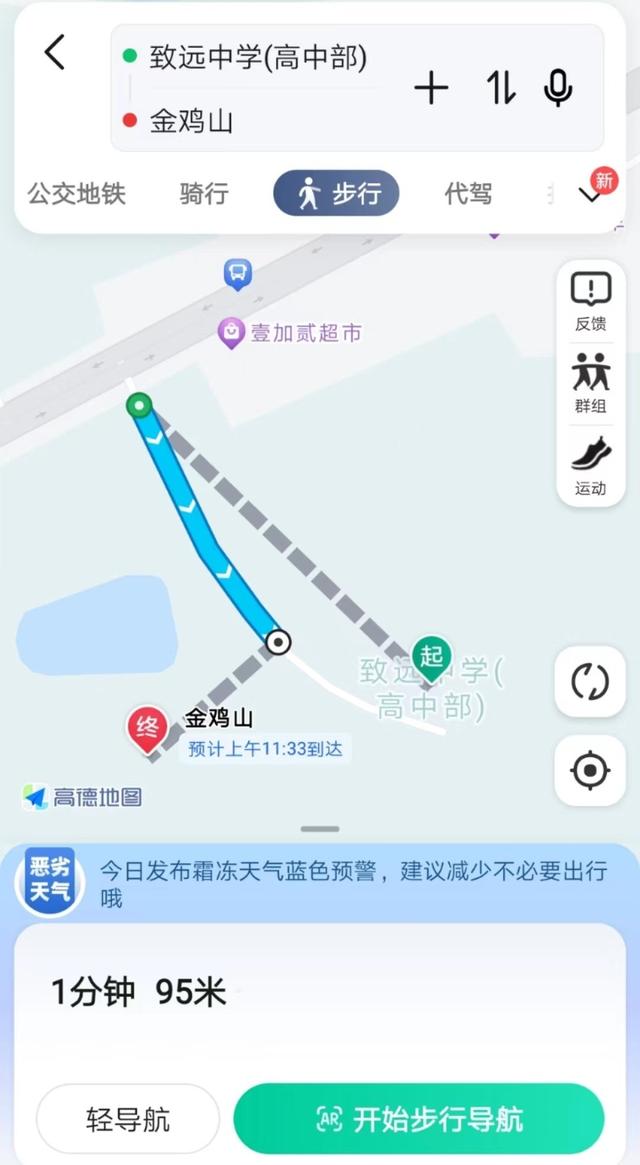Activate voice input microphone

pos(557,89)
